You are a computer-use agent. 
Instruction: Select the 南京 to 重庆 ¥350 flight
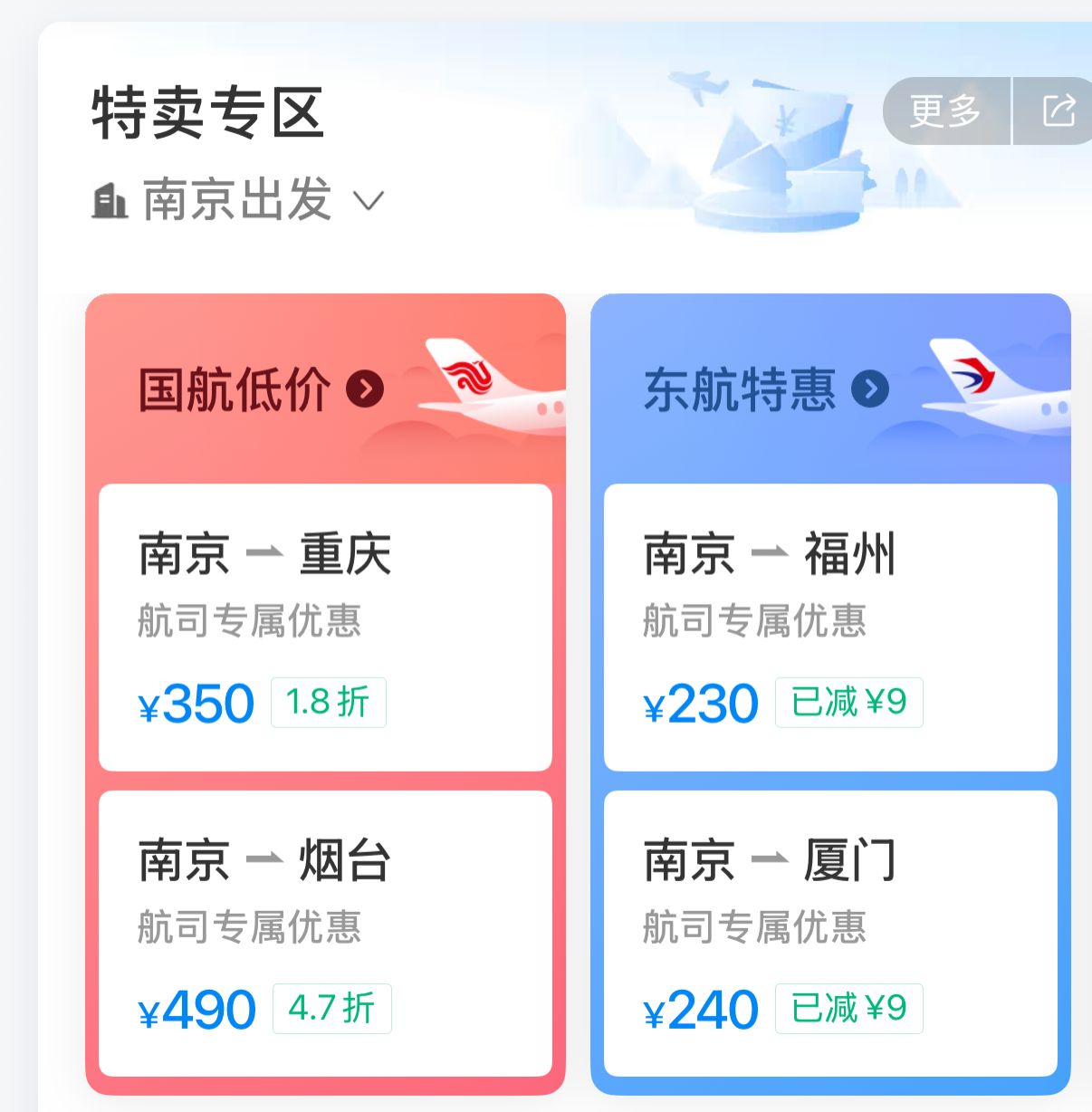[x=325, y=627]
